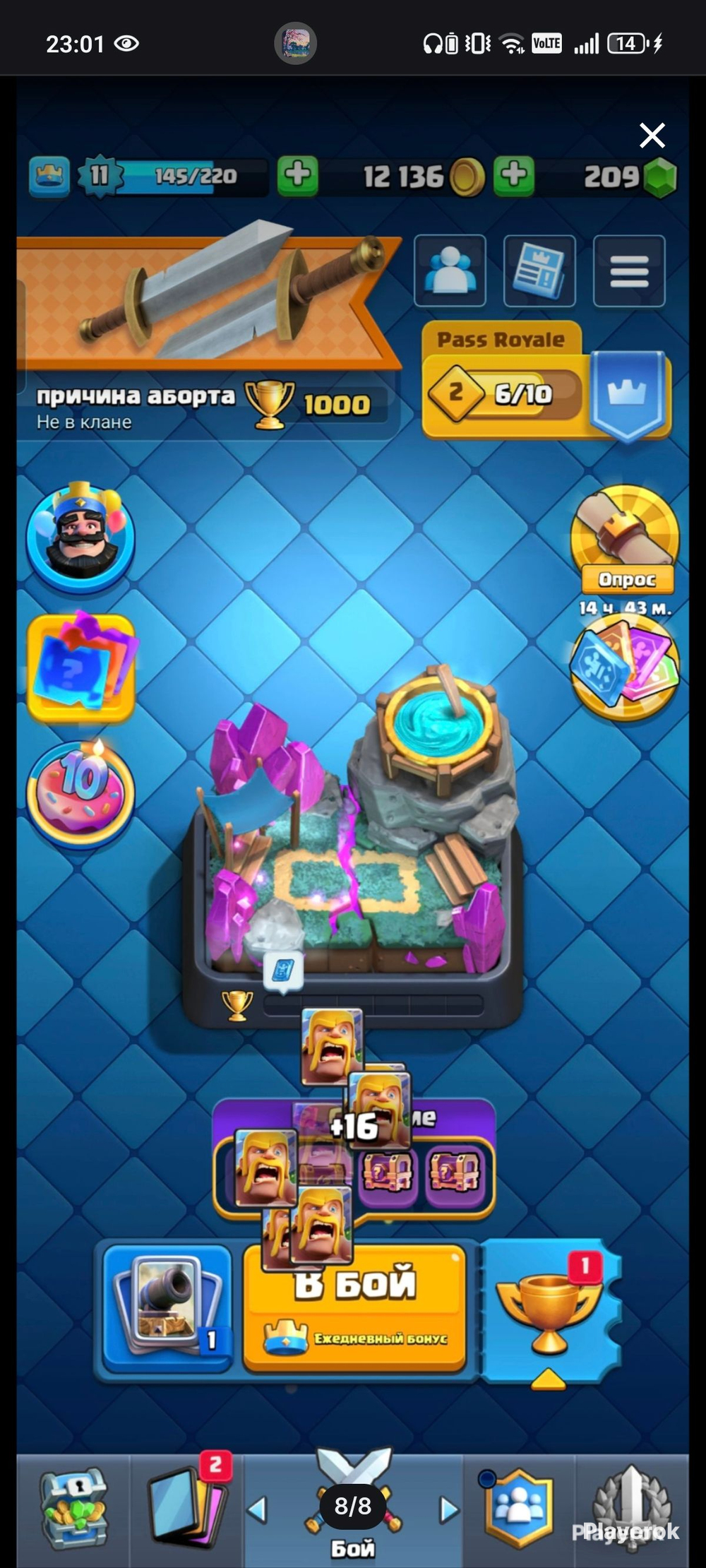This screenshot has width=706, height=1568.
Task: Switch to the clan tab
Action: (x=519, y=1508)
